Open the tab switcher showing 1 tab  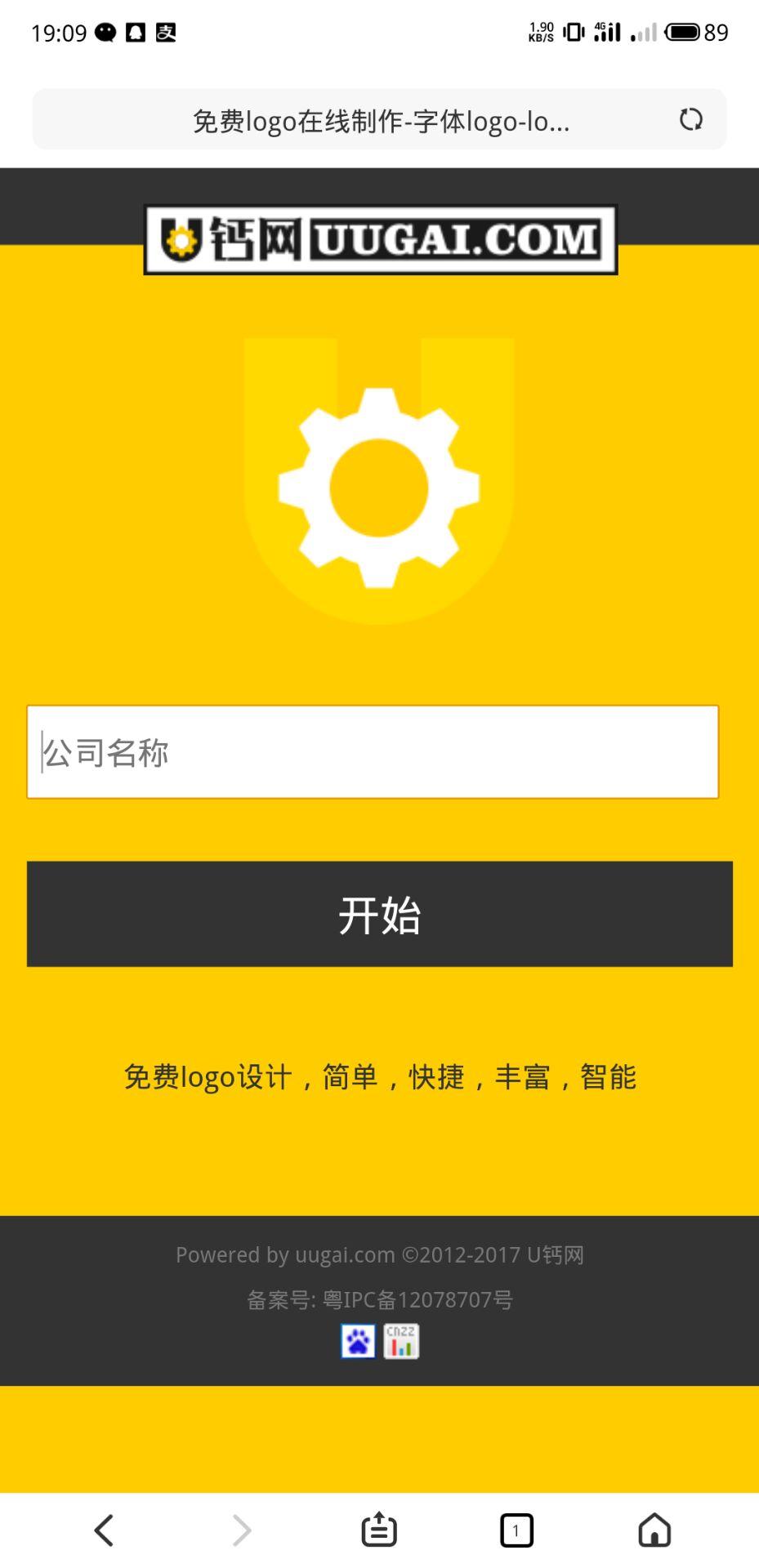coord(516,1530)
